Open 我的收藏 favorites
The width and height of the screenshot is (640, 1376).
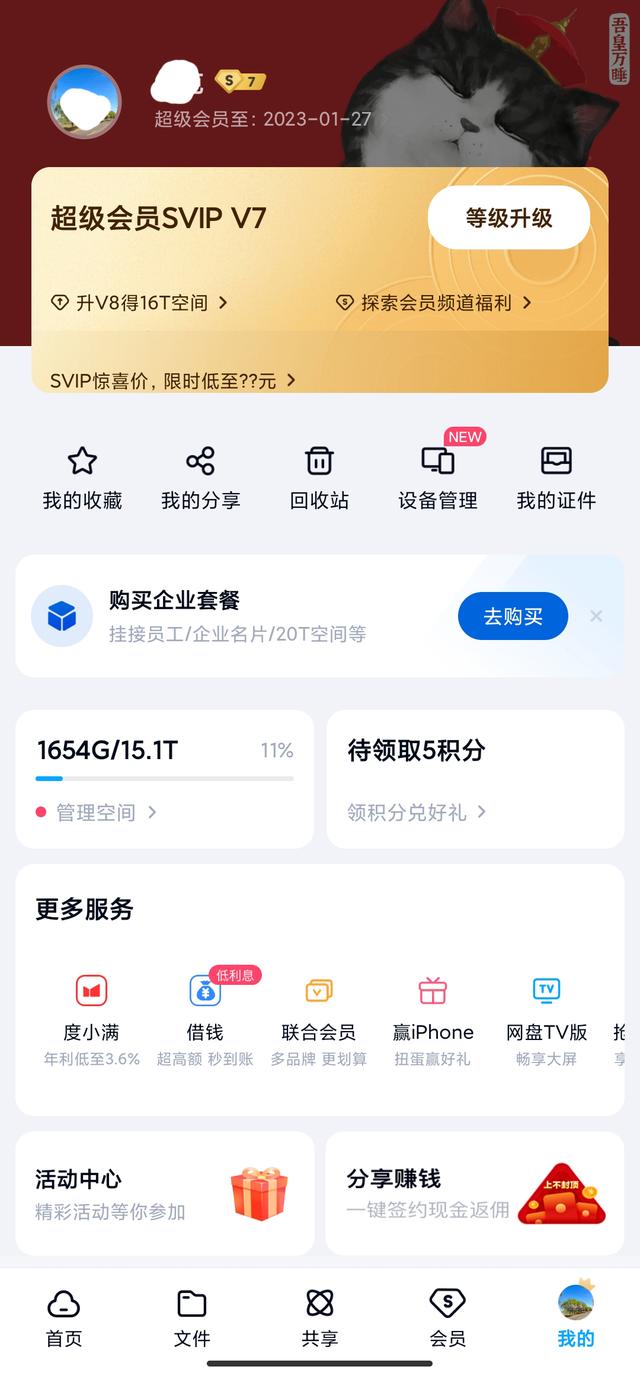pos(82,478)
